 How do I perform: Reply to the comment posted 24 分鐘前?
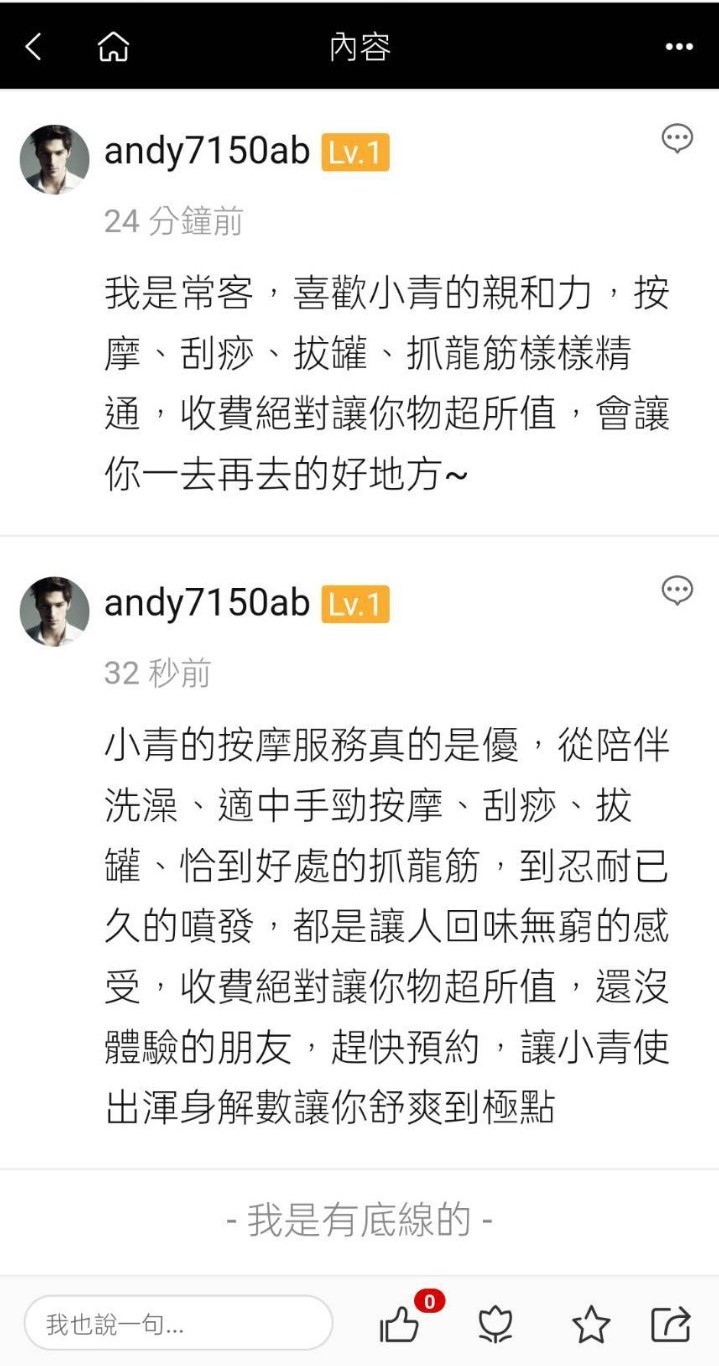[677, 139]
